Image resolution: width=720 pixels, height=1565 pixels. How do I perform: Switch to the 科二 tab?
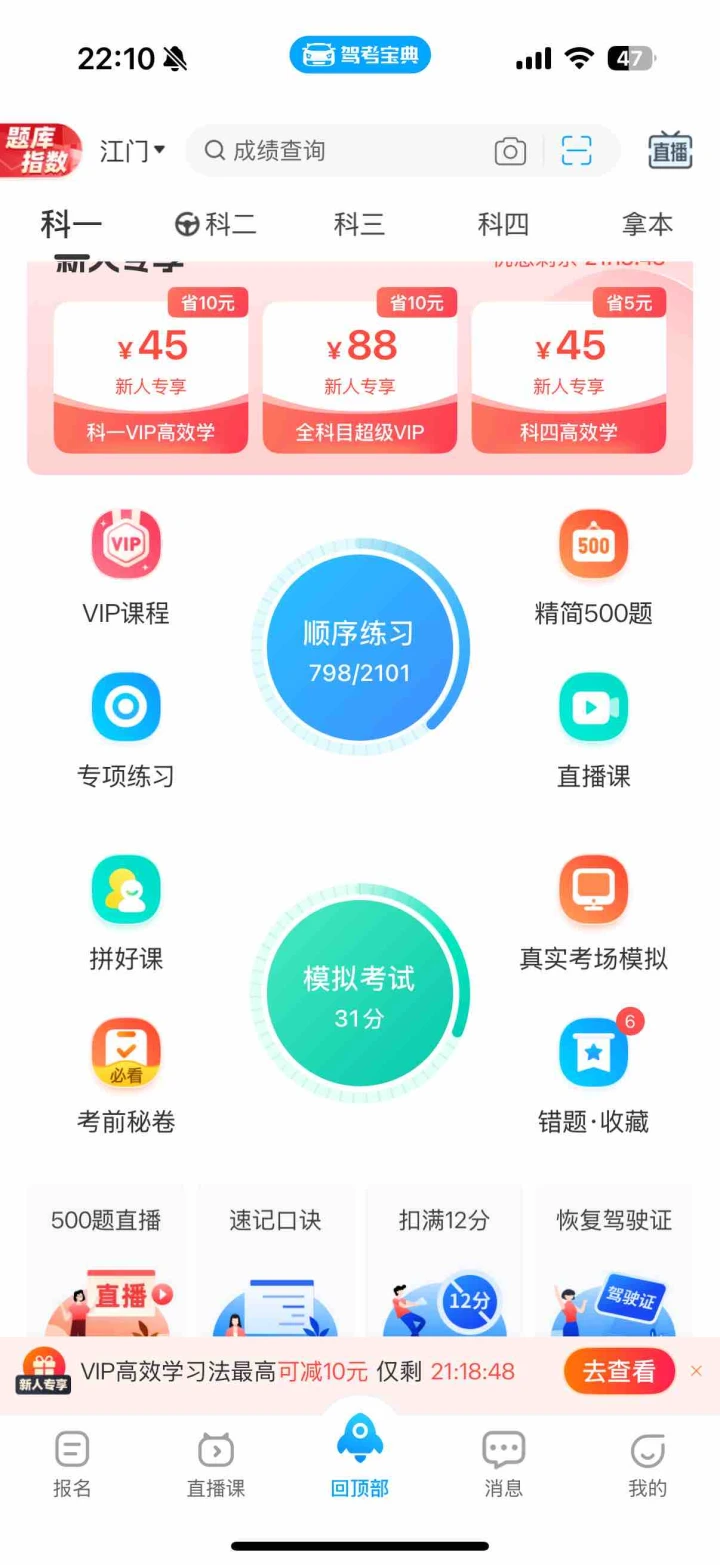(x=216, y=225)
